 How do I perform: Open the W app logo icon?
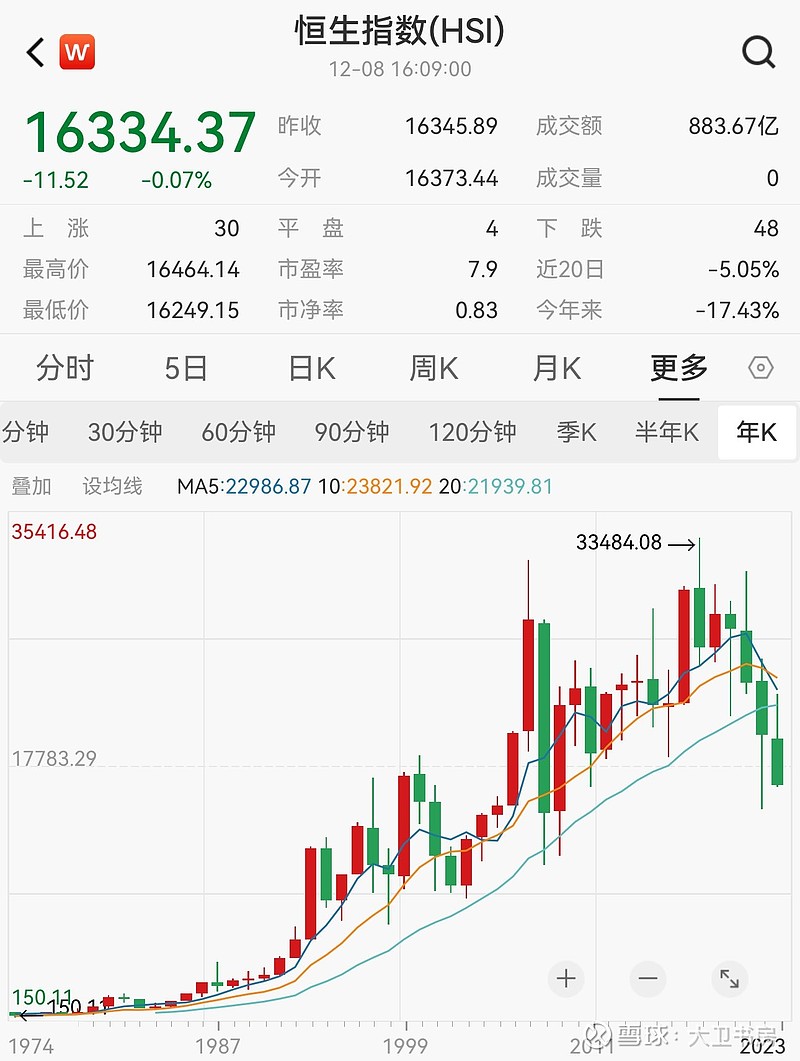coord(77,49)
